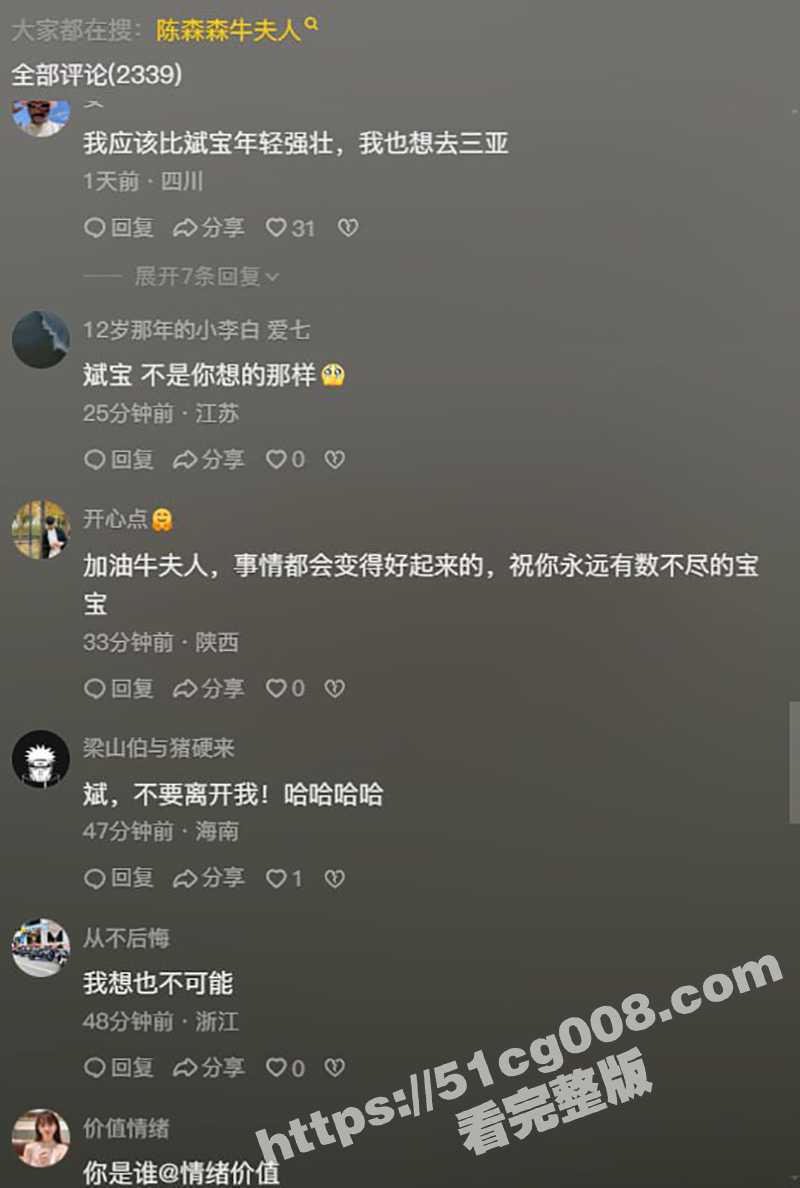Reply to 12岁那年的小李白's comment
The height and width of the screenshot is (1188, 800).
point(120,459)
